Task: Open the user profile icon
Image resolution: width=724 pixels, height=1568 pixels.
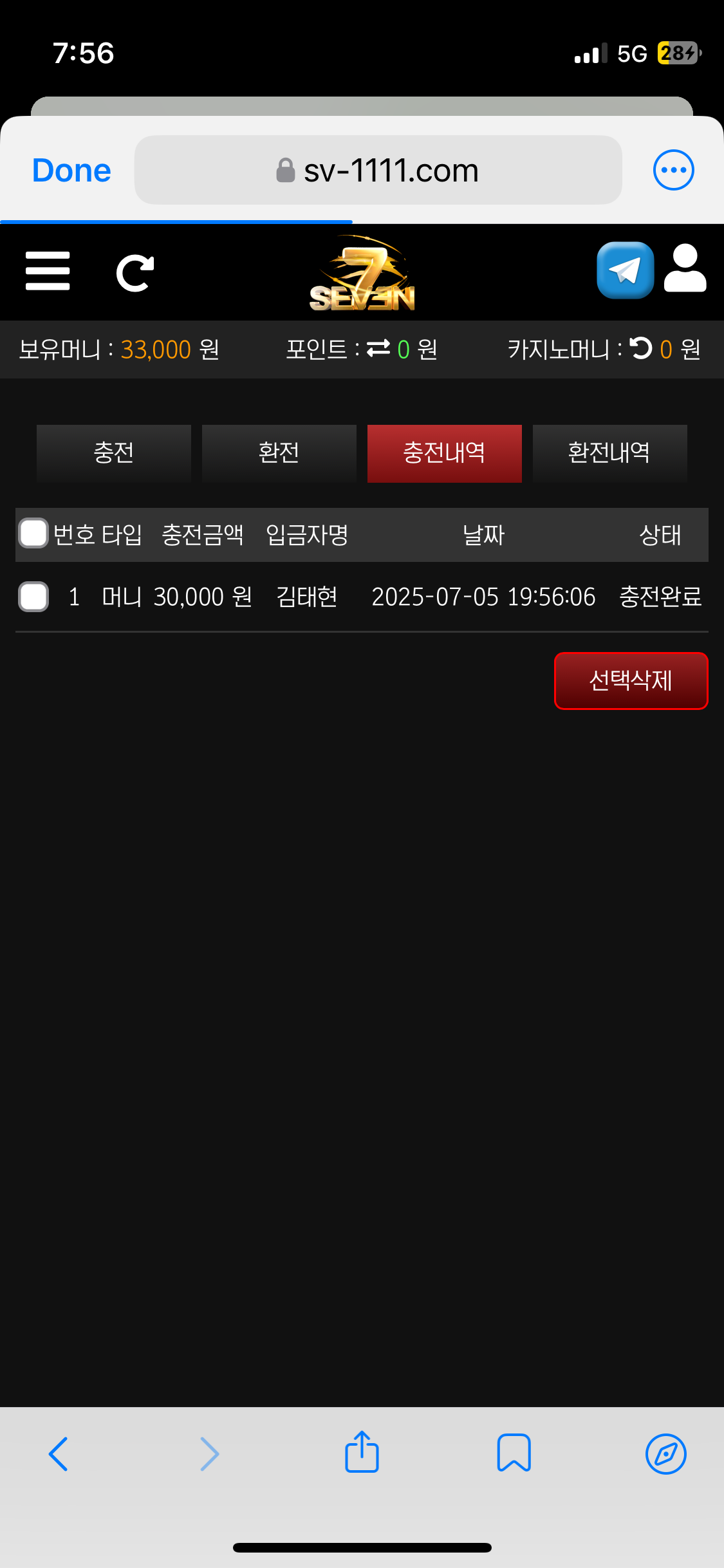Action: tap(685, 269)
